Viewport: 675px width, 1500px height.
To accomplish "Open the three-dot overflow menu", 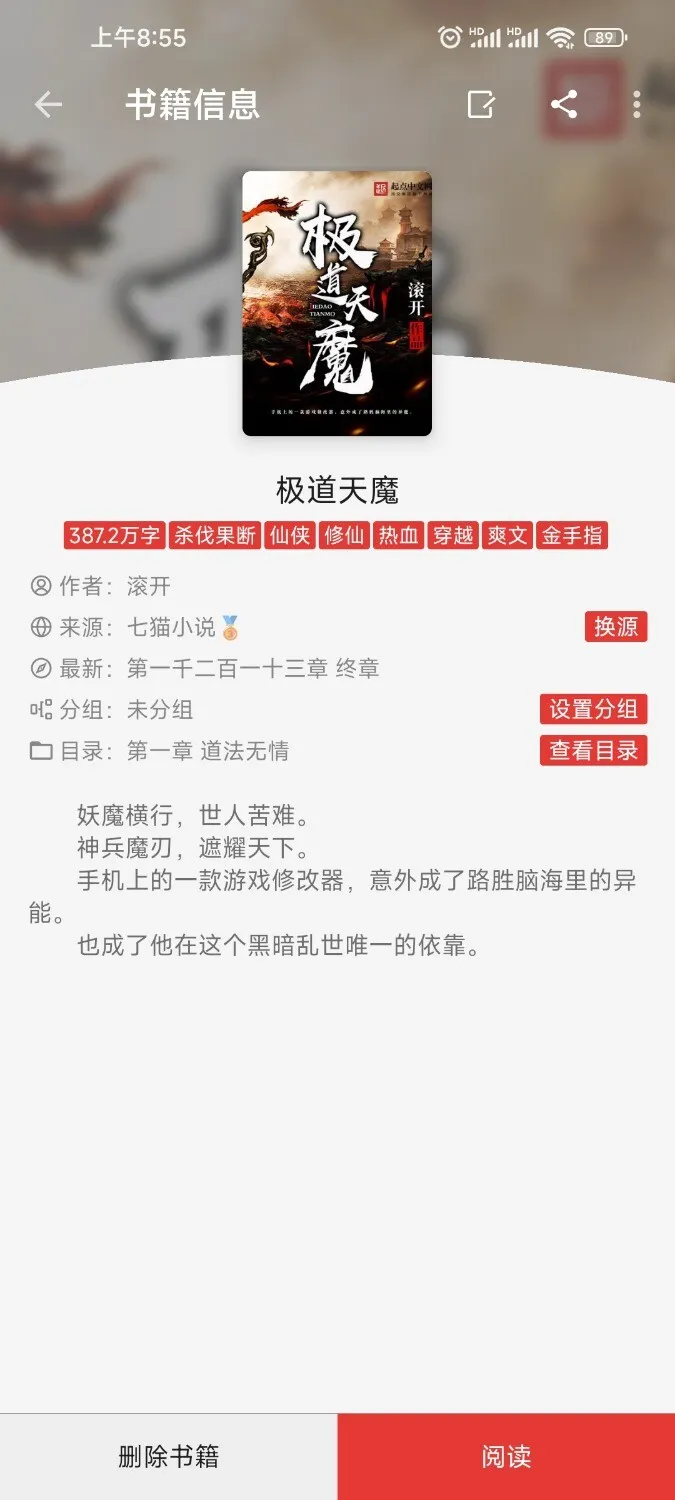I will coord(637,105).
